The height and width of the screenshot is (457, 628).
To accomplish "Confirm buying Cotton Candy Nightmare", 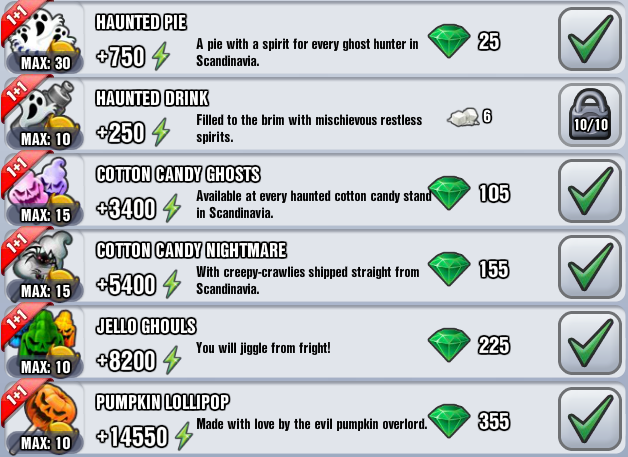I will pos(590,267).
